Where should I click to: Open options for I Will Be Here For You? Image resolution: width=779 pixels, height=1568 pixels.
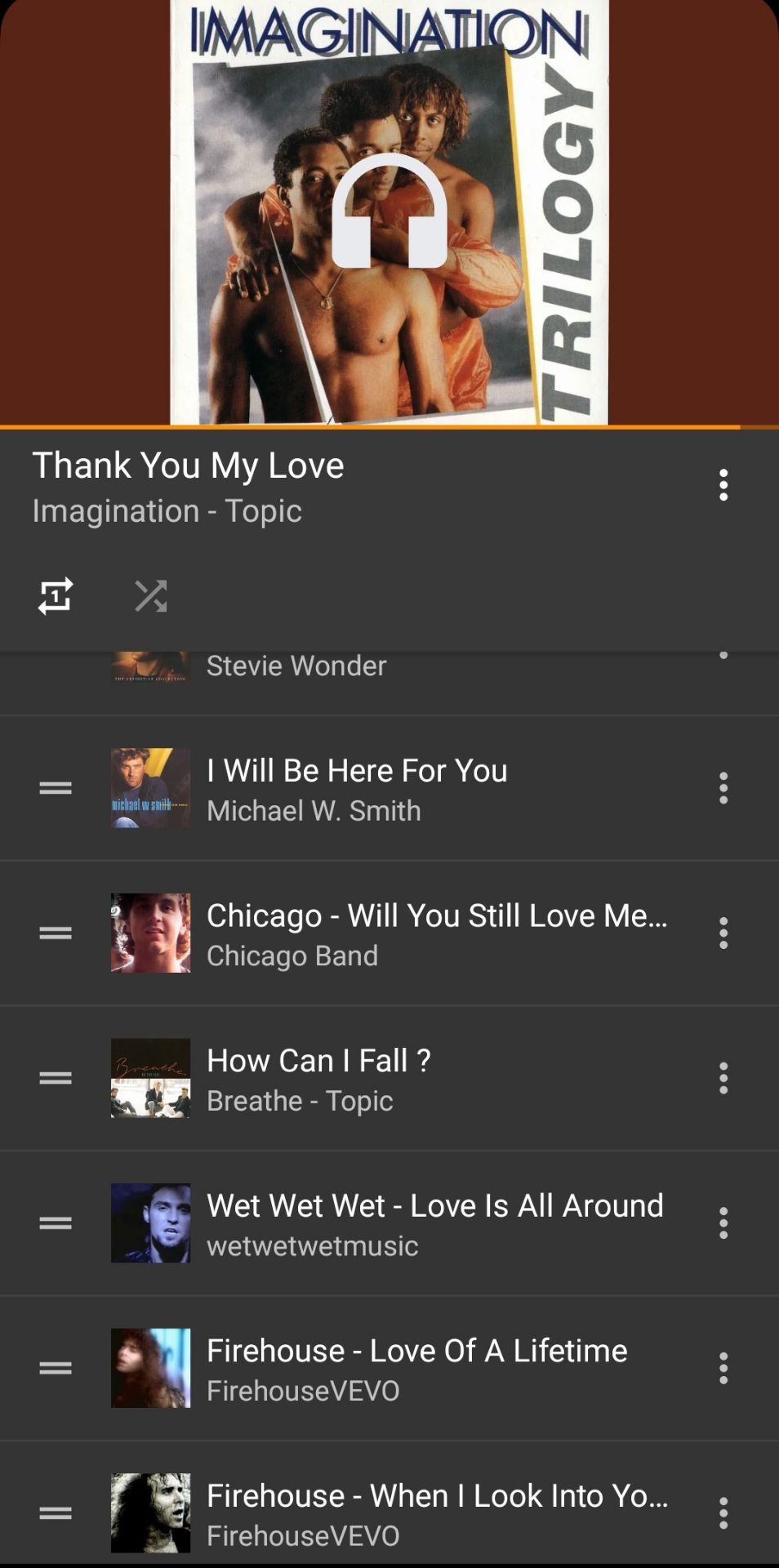click(723, 788)
